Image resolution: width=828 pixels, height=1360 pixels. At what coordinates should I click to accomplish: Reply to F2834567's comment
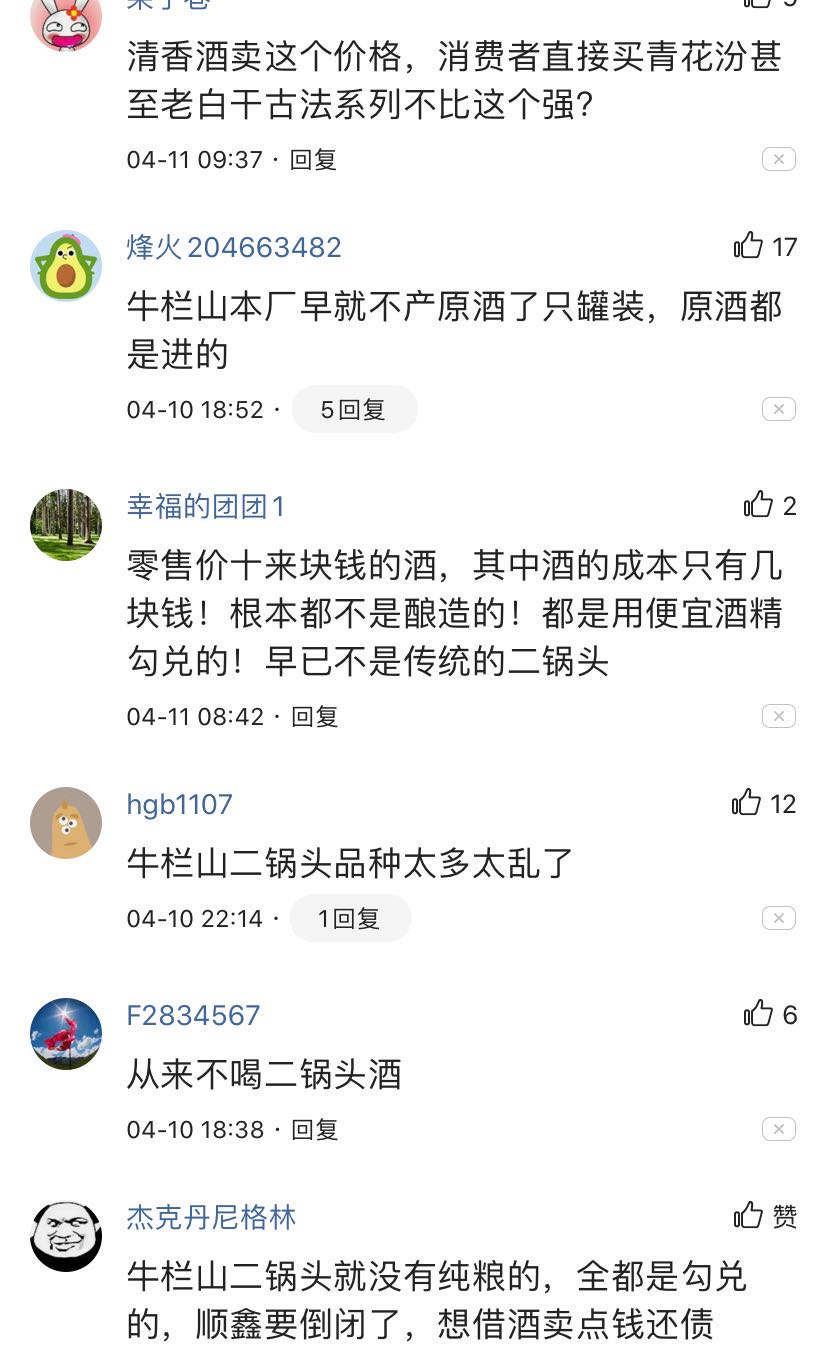coord(315,1130)
